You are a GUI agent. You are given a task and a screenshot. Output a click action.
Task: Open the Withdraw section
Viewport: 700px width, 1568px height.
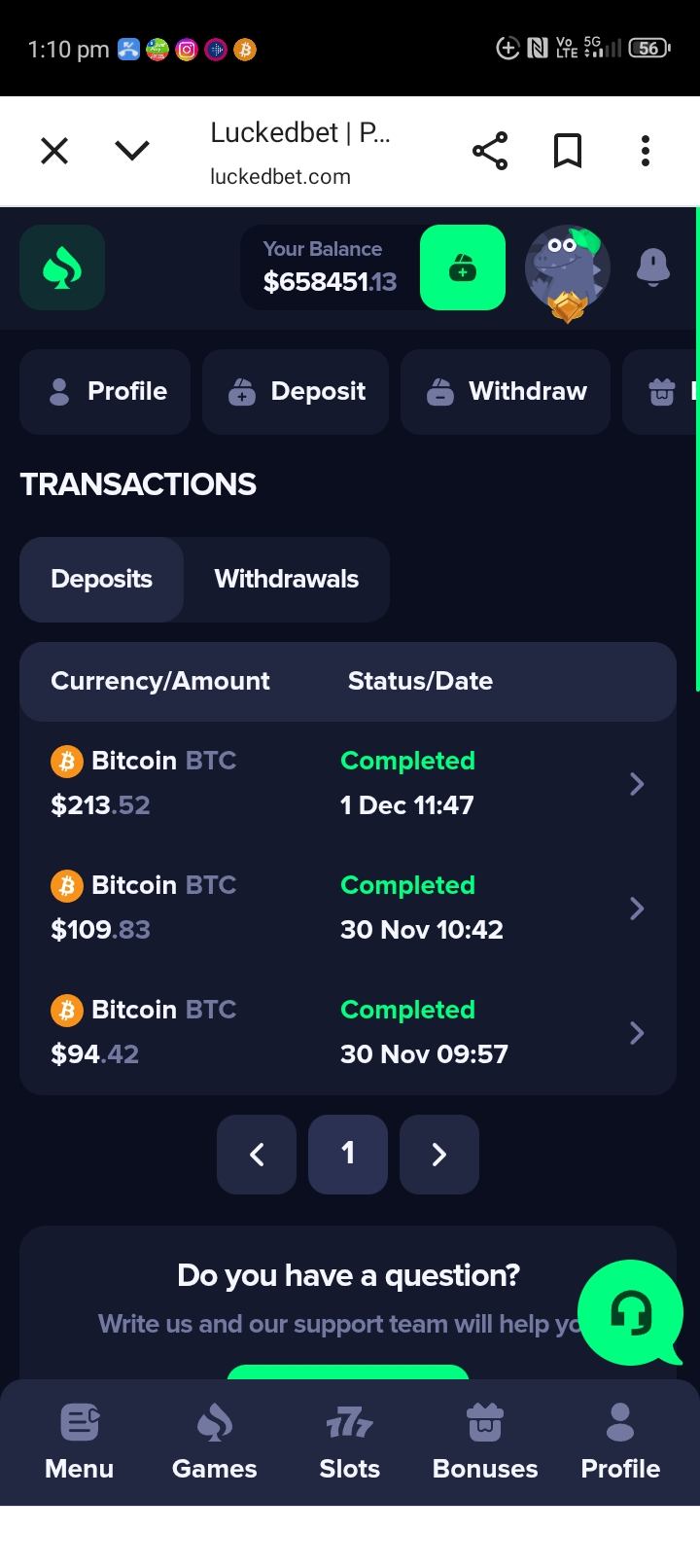tap(506, 391)
